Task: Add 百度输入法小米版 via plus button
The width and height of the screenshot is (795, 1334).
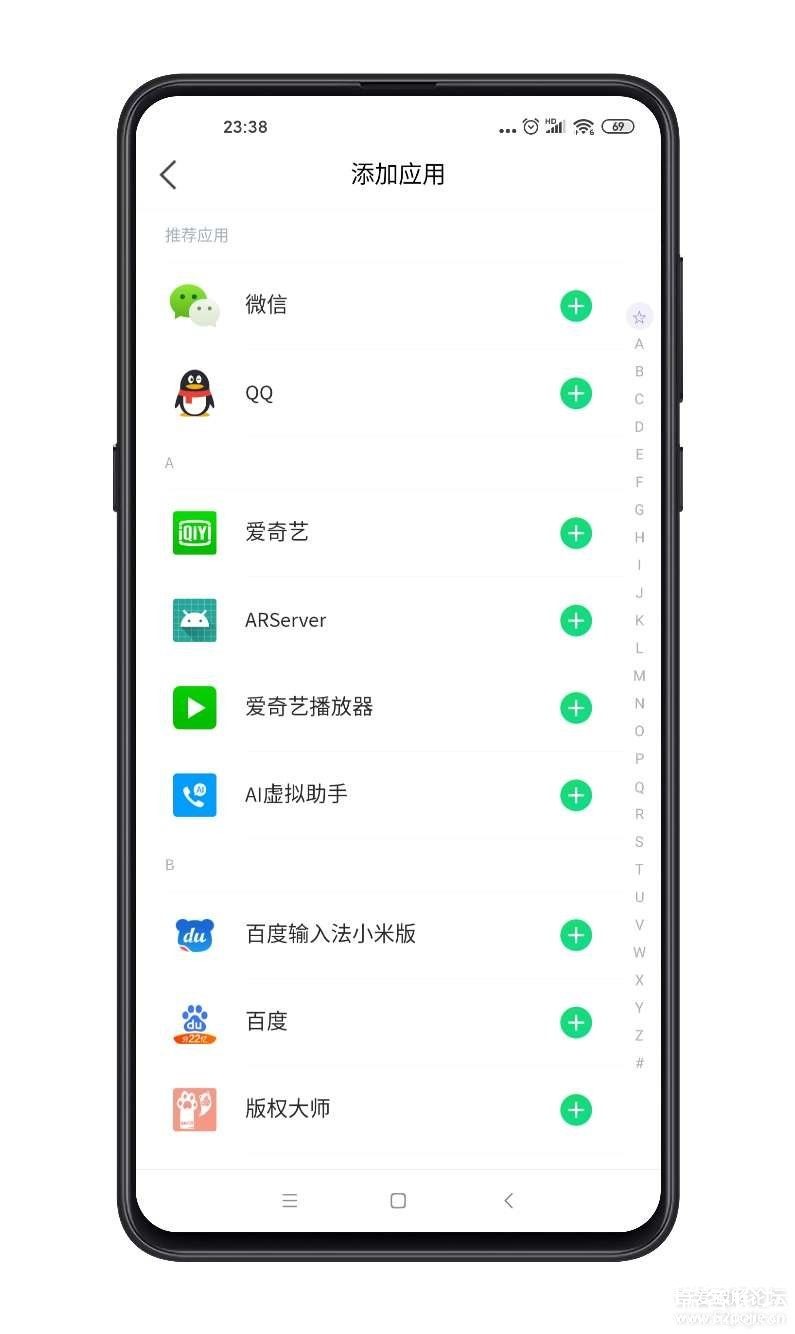Action: 575,935
